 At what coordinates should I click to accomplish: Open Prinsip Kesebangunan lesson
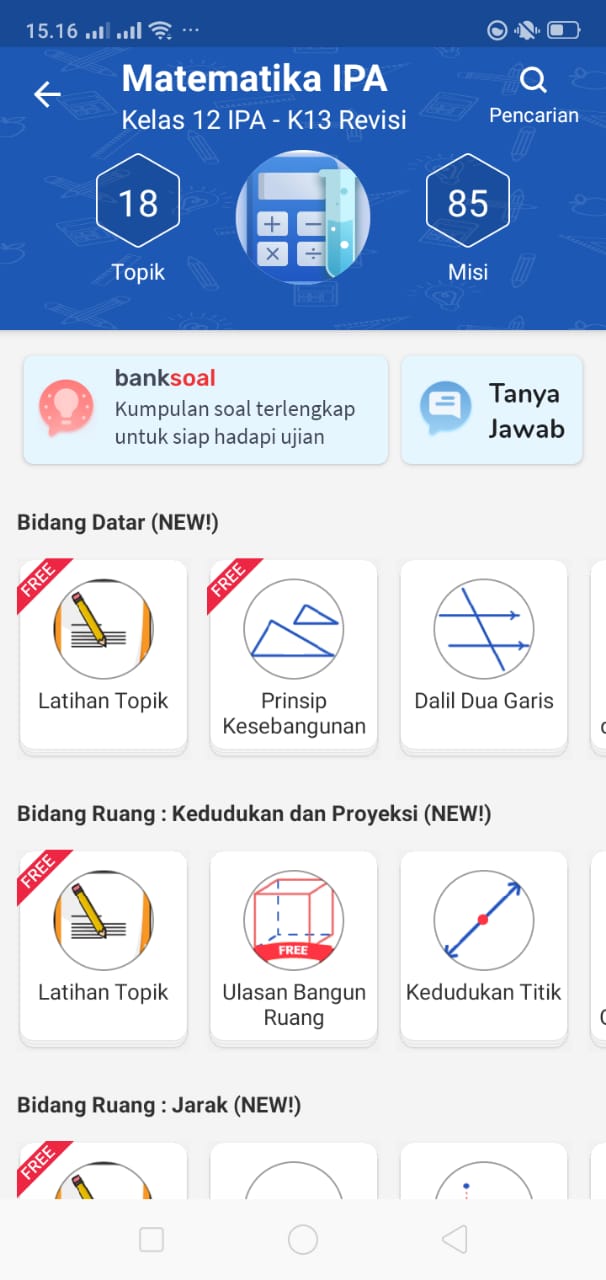click(x=294, y=655)
